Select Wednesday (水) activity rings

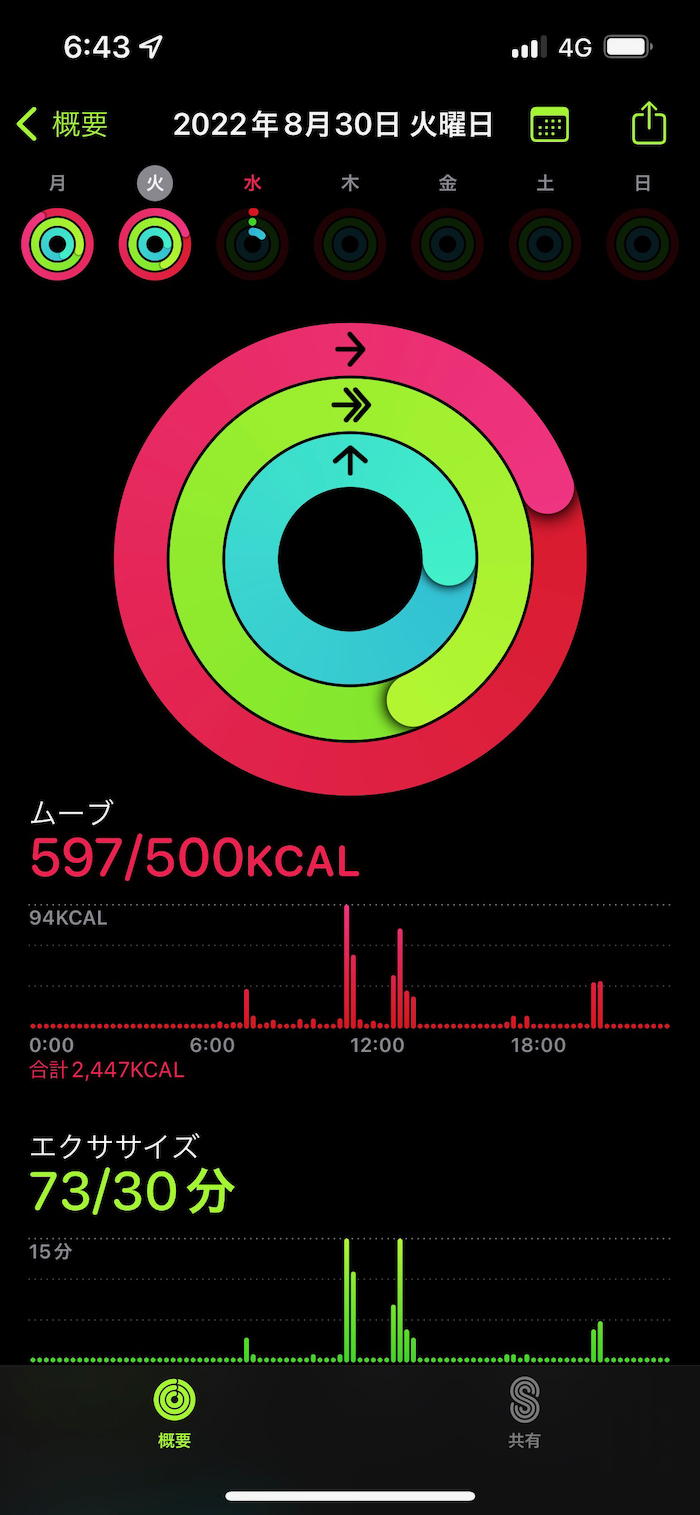pyautogui.click(x=253, y=244)
